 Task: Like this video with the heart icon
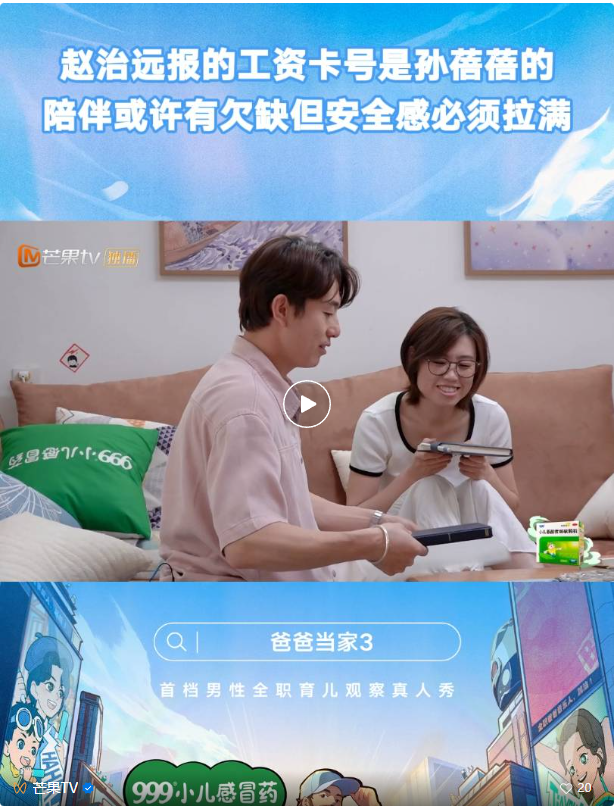point(566,788)
